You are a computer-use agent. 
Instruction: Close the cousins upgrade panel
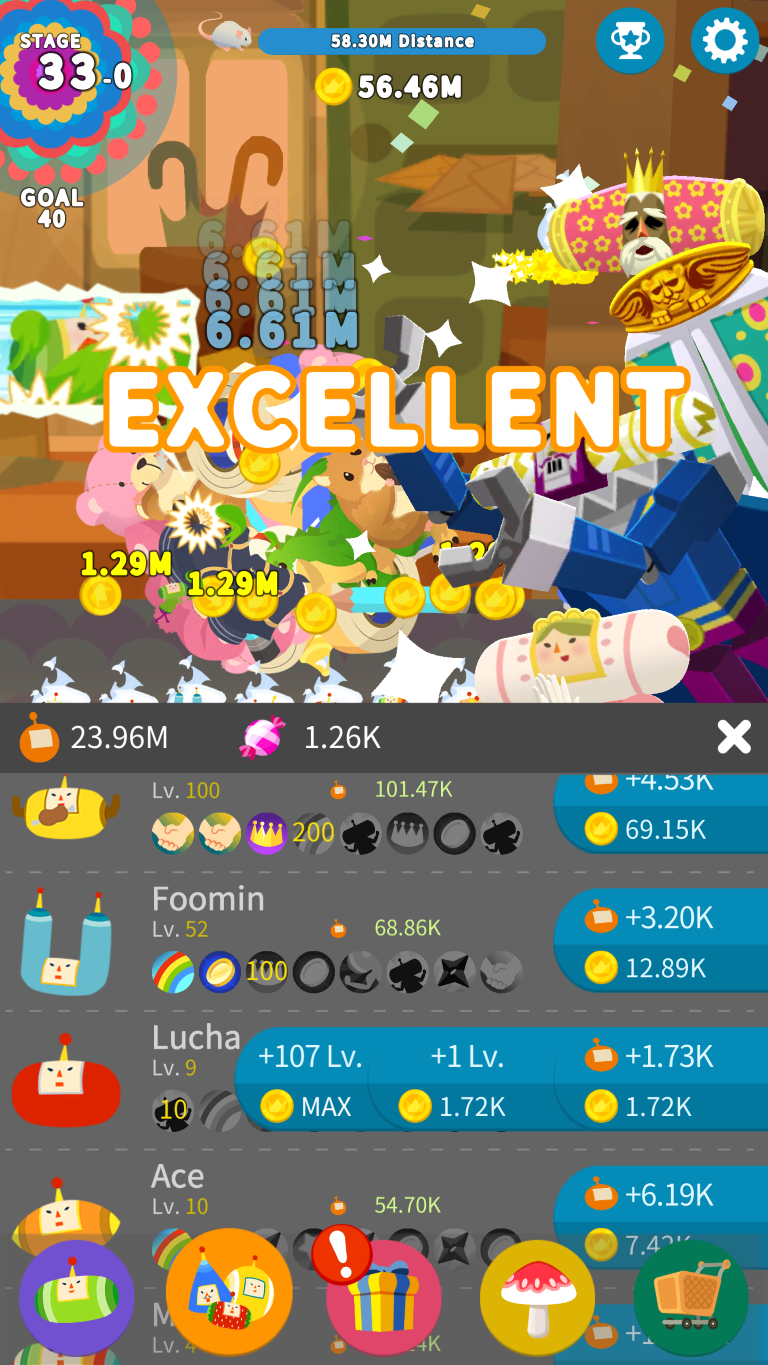[x=734, y=737]
